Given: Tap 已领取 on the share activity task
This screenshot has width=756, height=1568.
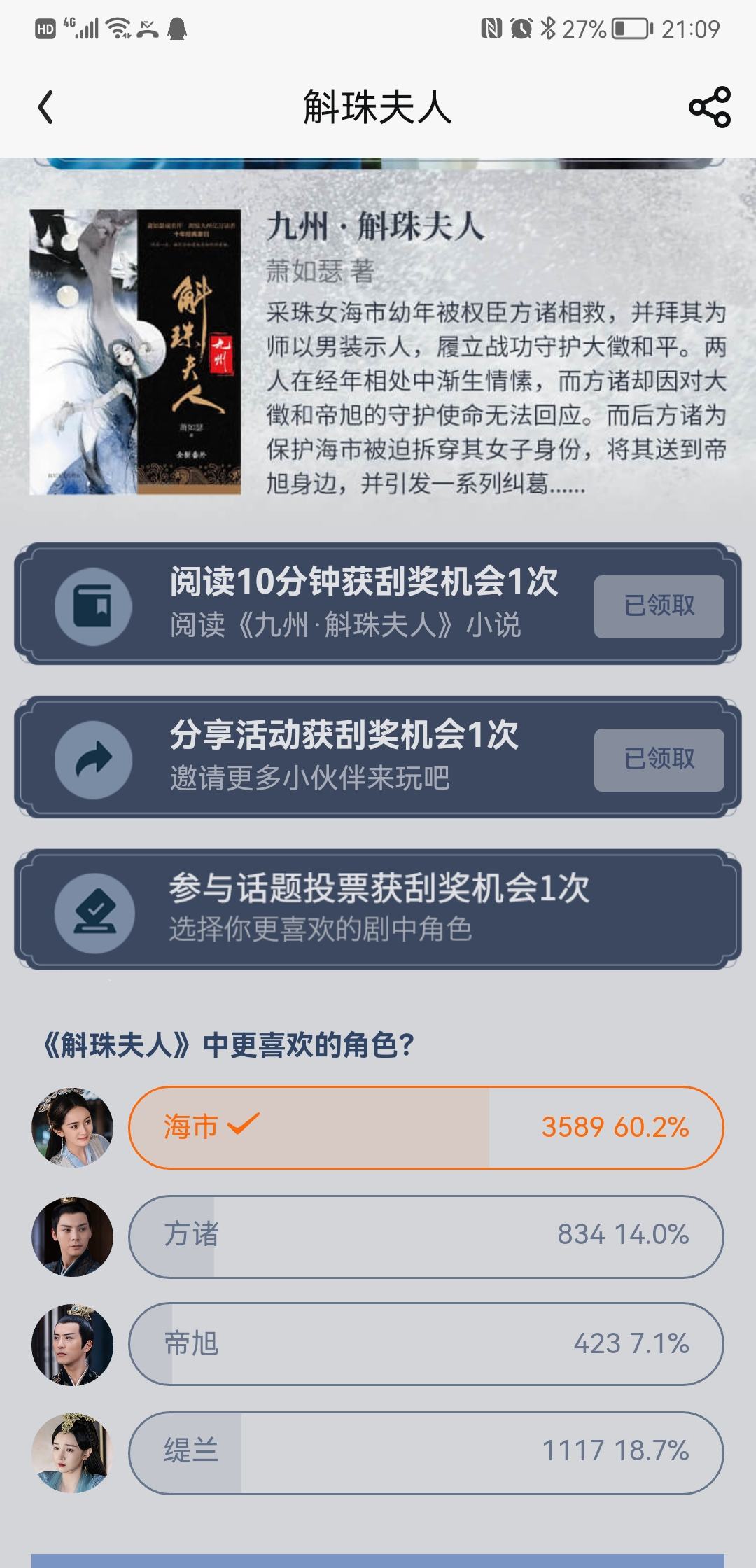Looking at the screenshot, I should pos(659,759).
